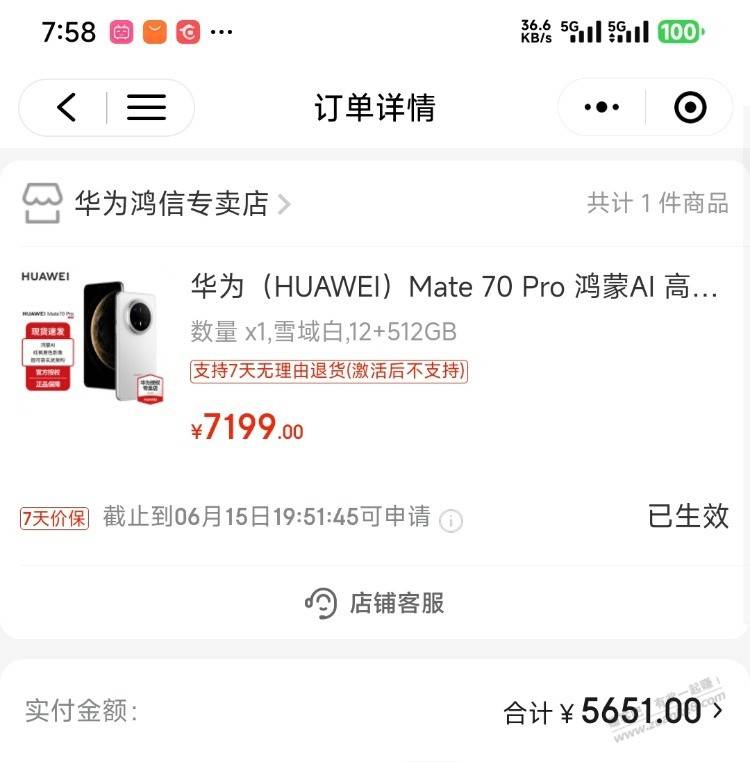Open the mini program three-dot menu
The image size is (750, 762).
click(601, 107)
